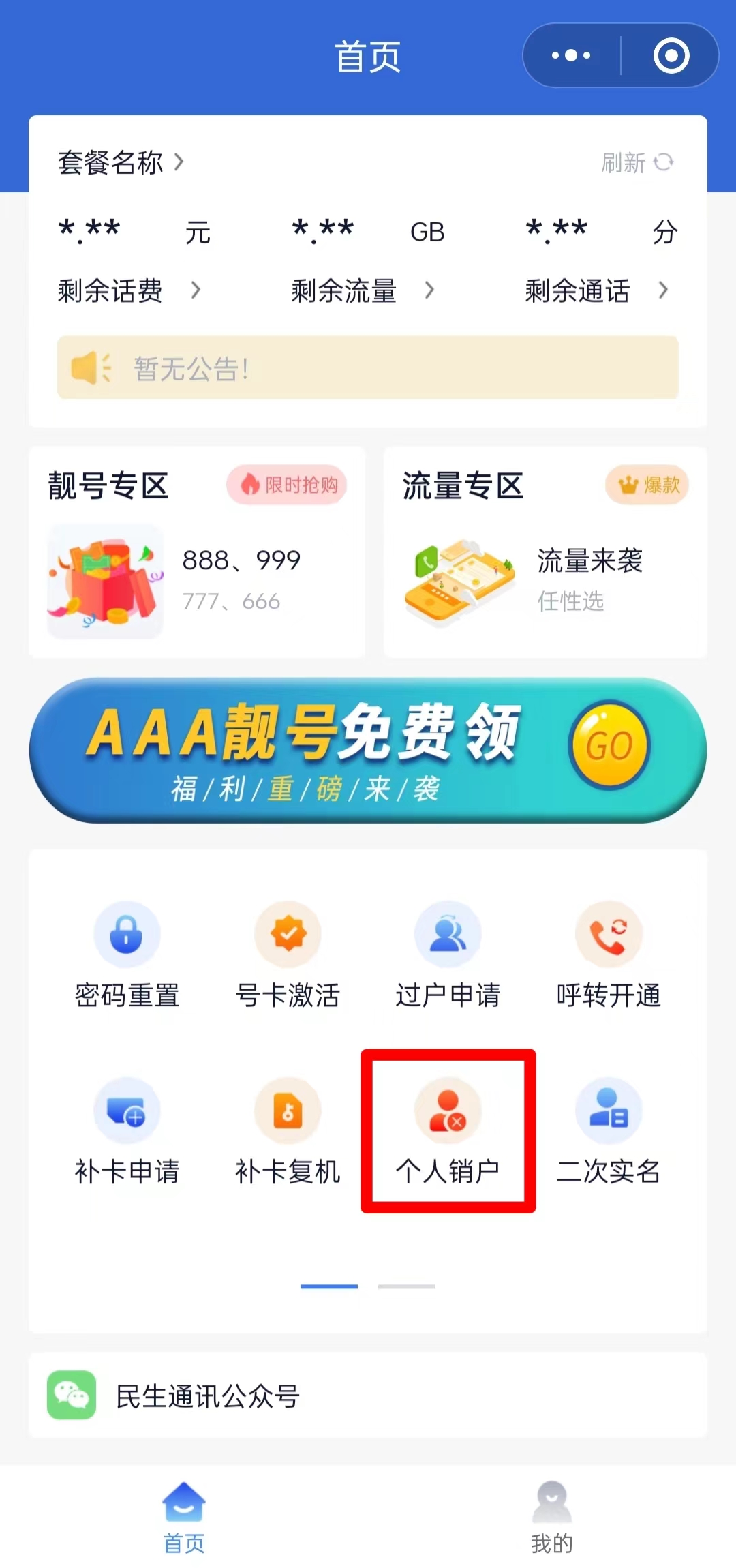Open the mini program more options menu
The image size is (736, 1568).
pyautogui.click(x=571, y=55)
